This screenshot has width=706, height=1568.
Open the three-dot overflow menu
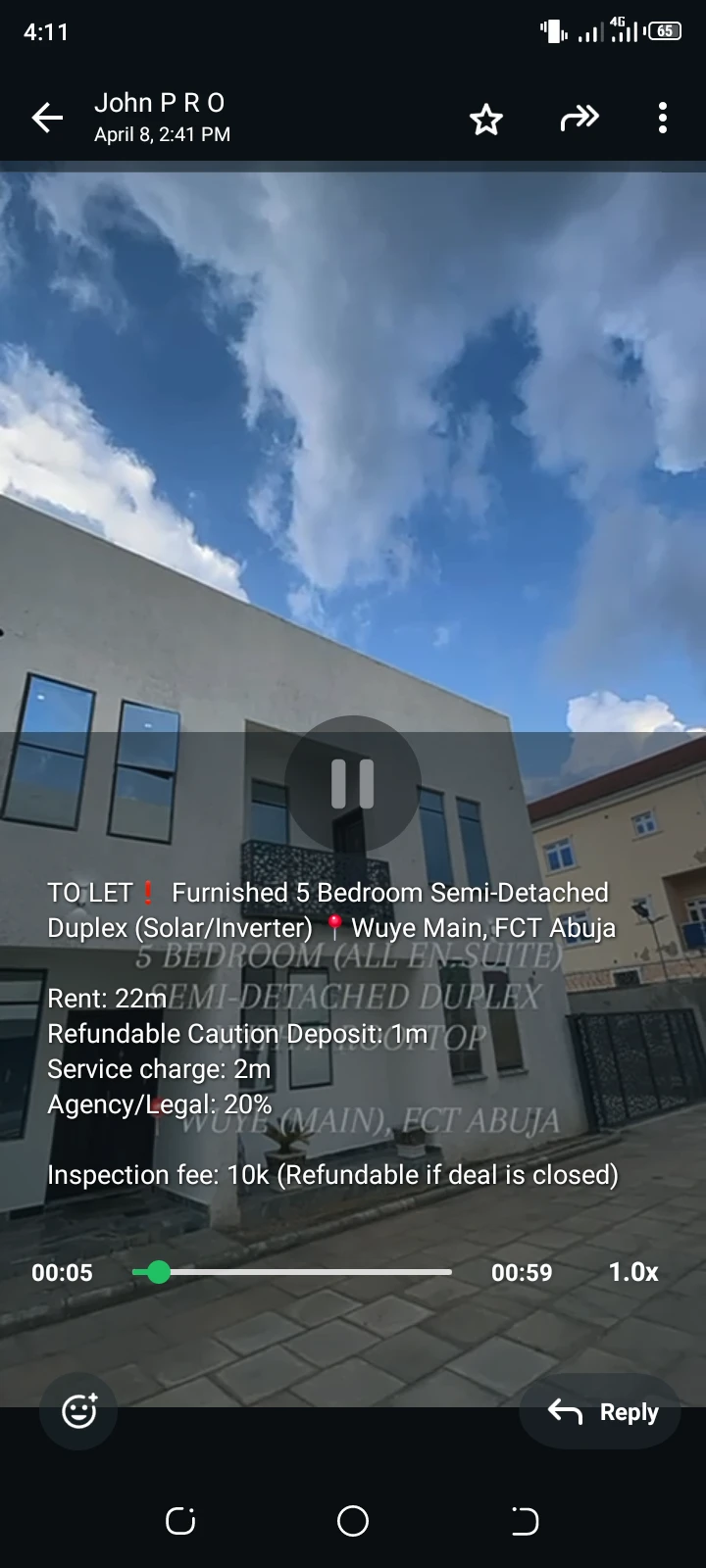tap(663, 118)
